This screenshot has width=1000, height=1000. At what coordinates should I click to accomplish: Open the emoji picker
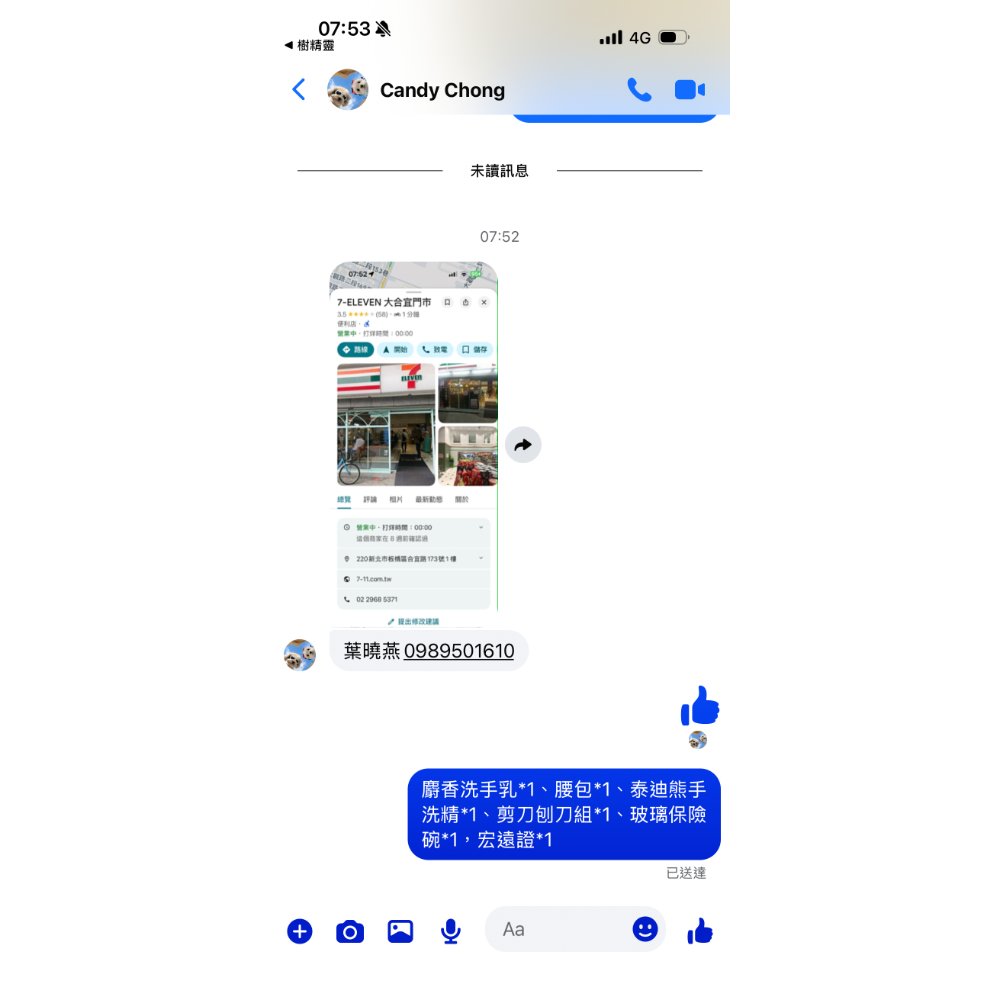[x=645, y=929]
